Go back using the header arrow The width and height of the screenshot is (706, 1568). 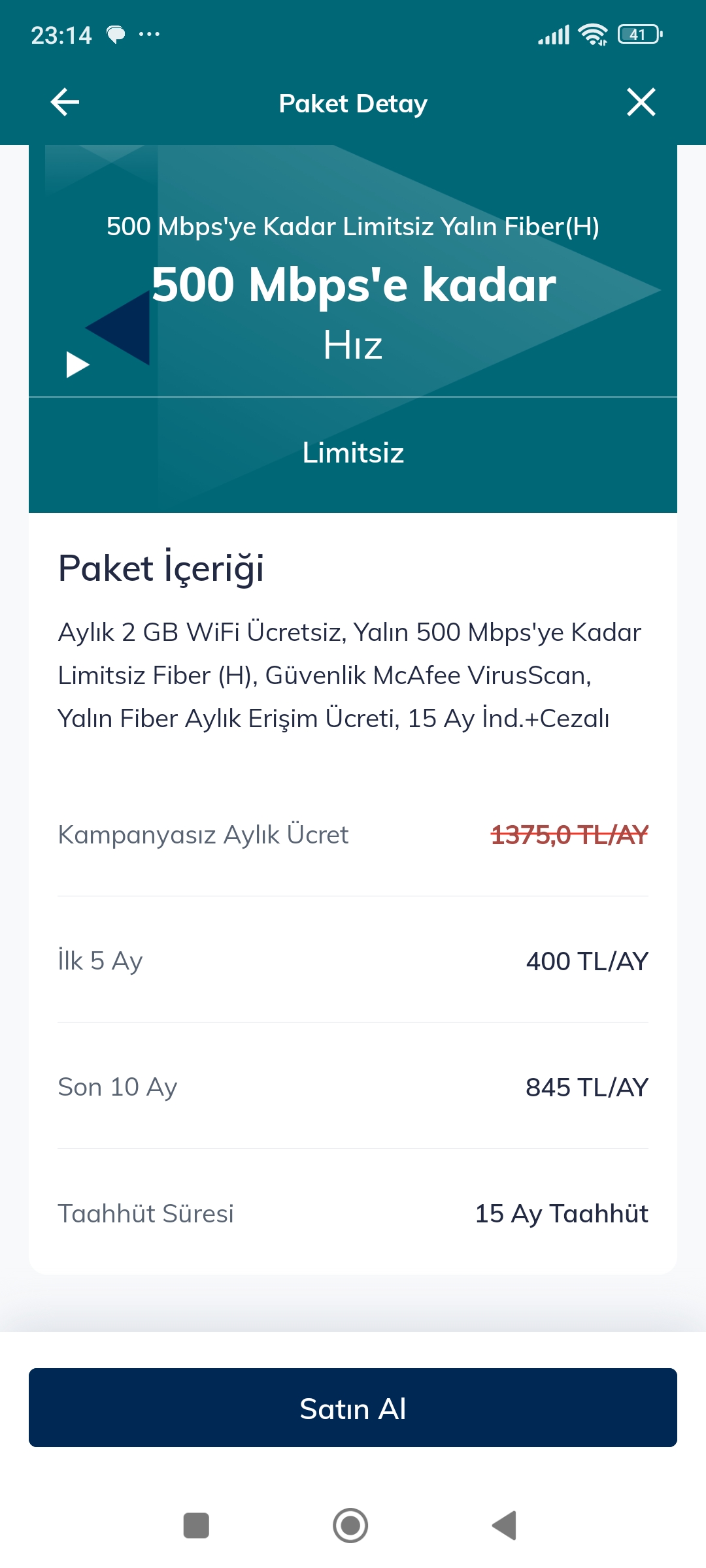click(x=65, y=102)
